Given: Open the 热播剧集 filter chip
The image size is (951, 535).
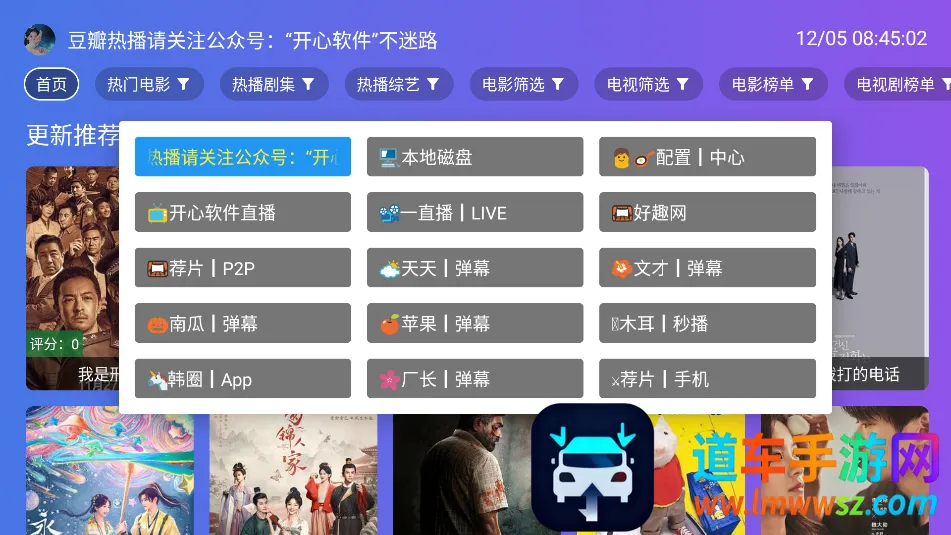Looking at the screenshot, I should click(x=274, y=85).
